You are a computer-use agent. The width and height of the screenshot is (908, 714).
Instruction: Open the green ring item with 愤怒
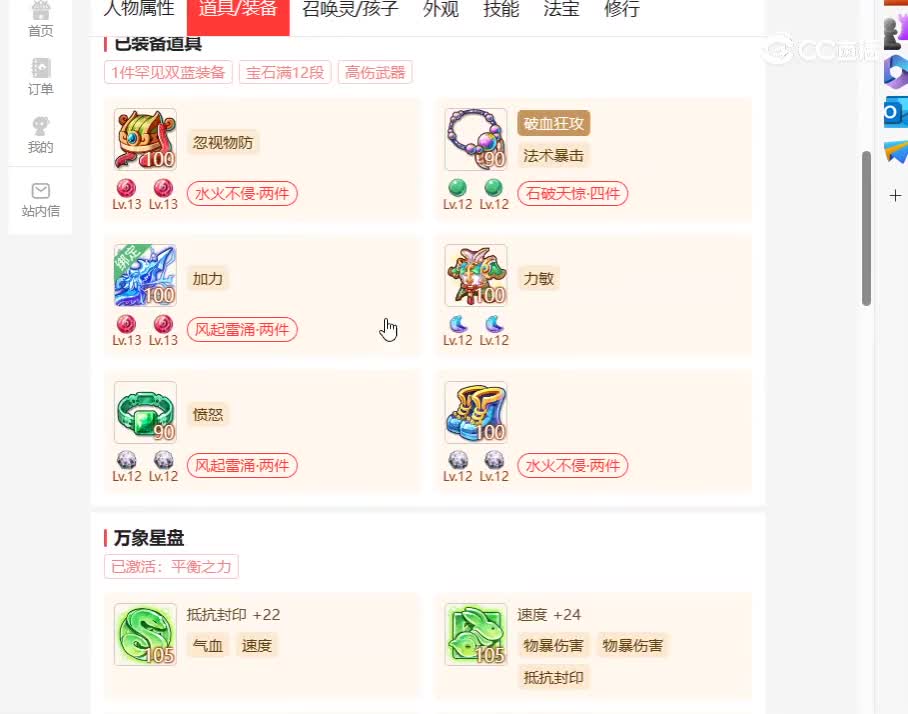coord(145,412)
